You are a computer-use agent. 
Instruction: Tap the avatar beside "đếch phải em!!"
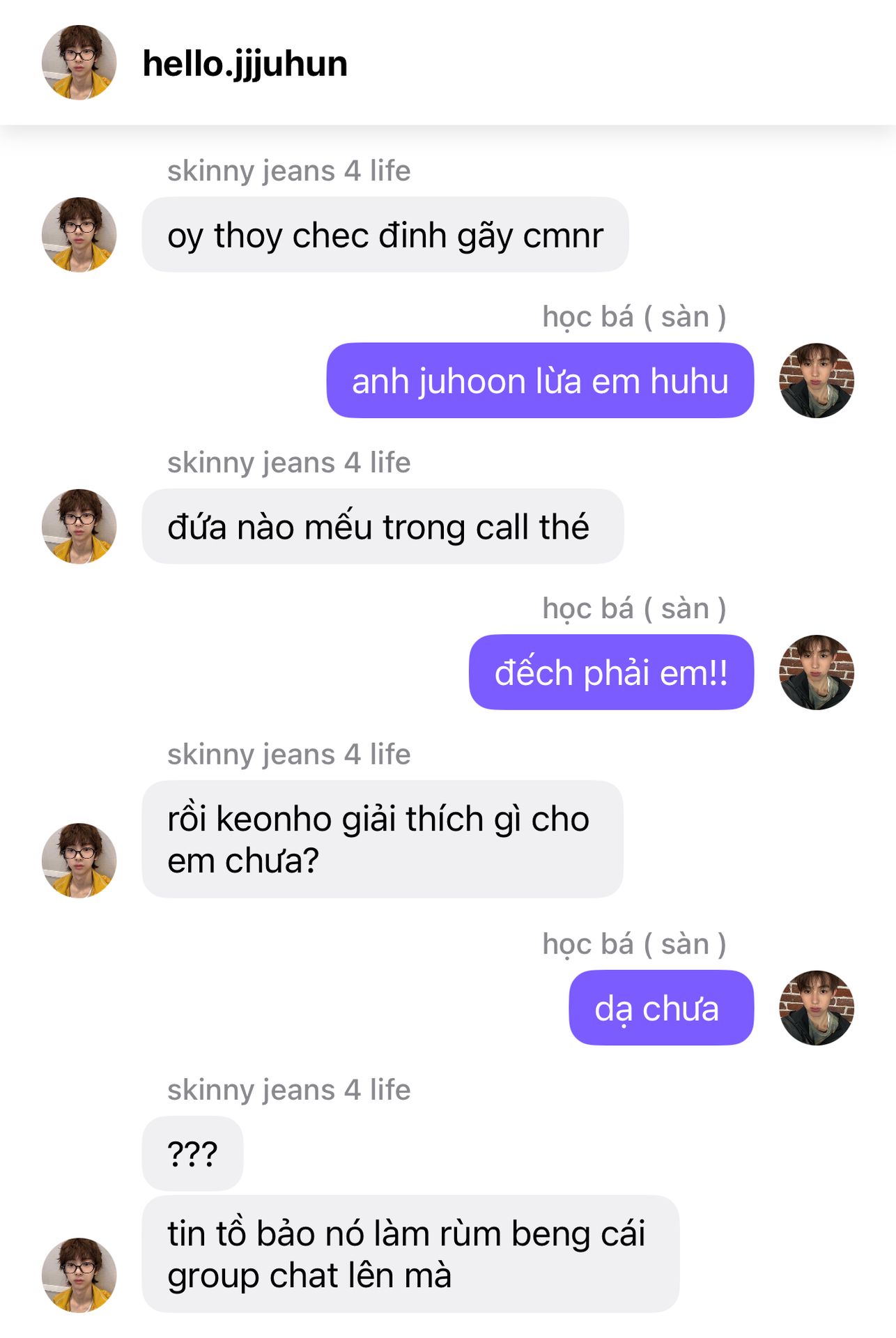tap(816, 672)
